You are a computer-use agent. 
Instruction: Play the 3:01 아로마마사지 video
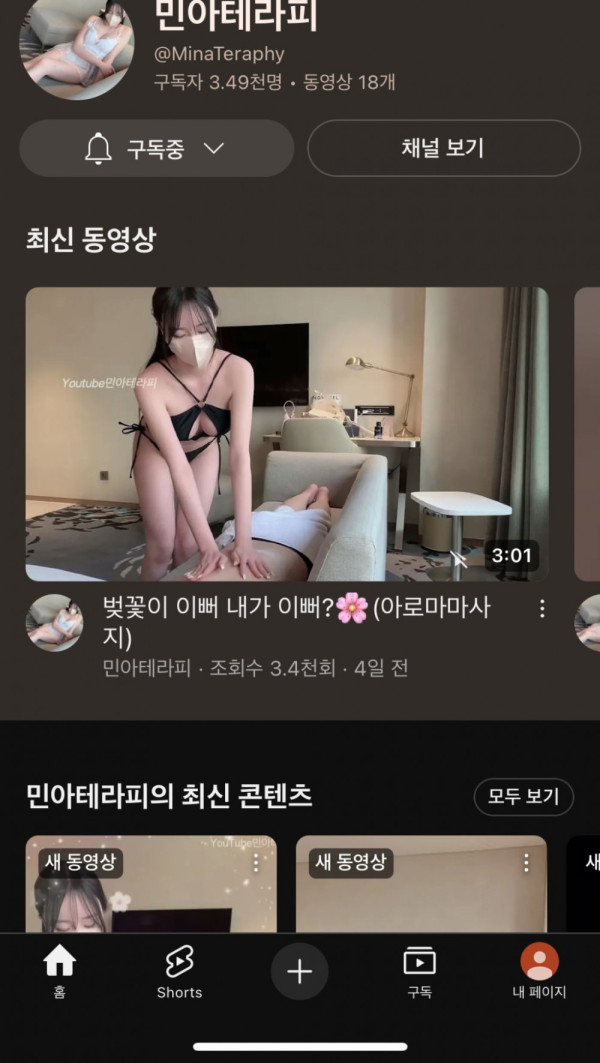click(287, 434)
